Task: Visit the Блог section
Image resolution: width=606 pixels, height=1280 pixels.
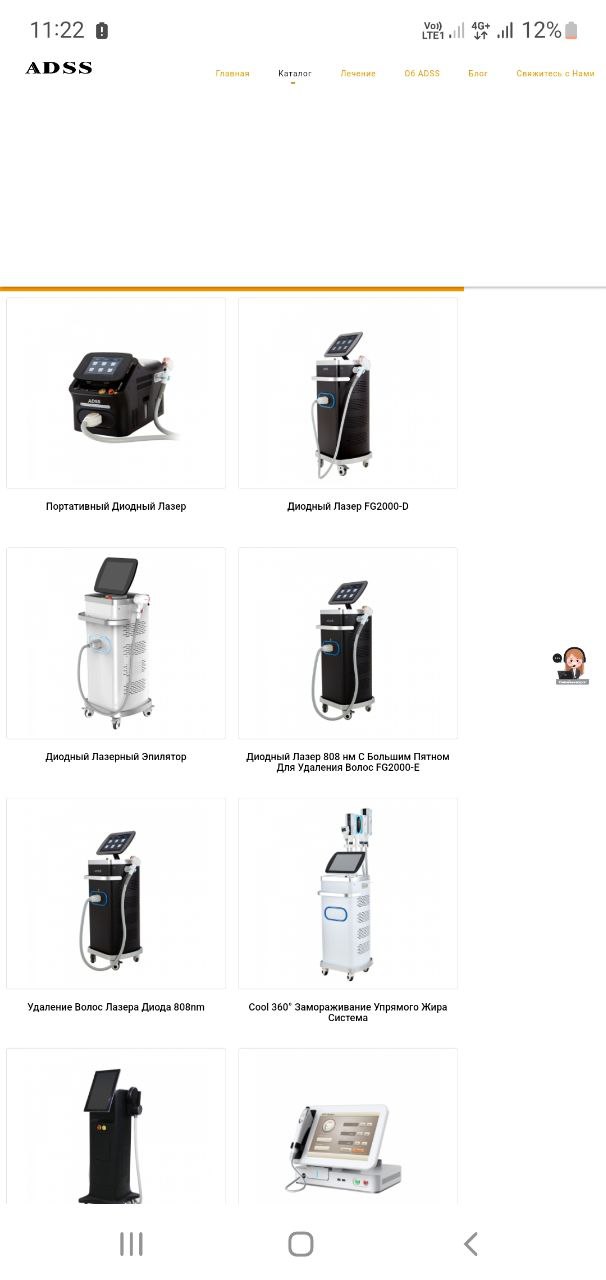Action: tap(478, 74)
